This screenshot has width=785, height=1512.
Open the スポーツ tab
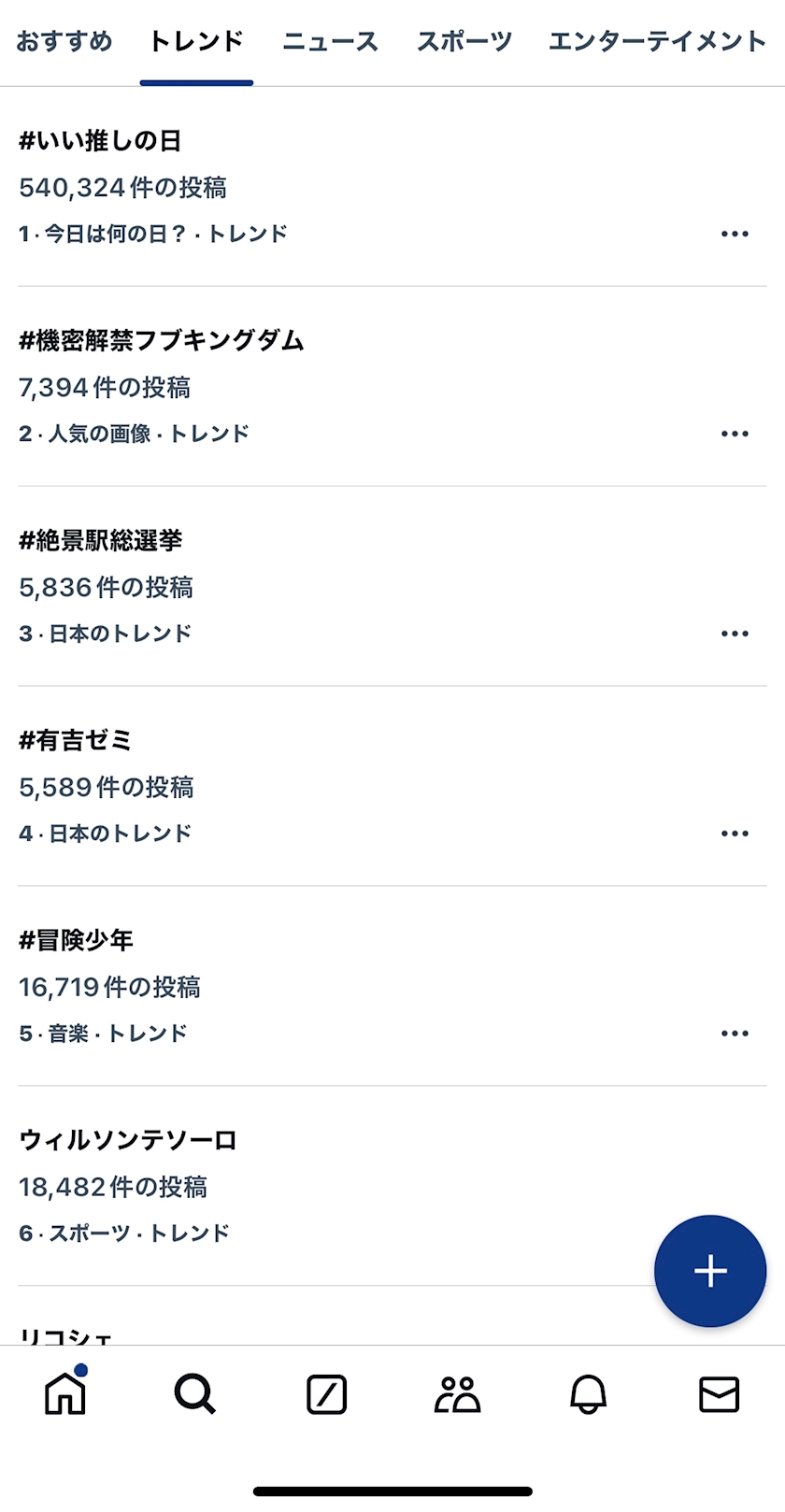pyautogui.click(x=464, y=42)
